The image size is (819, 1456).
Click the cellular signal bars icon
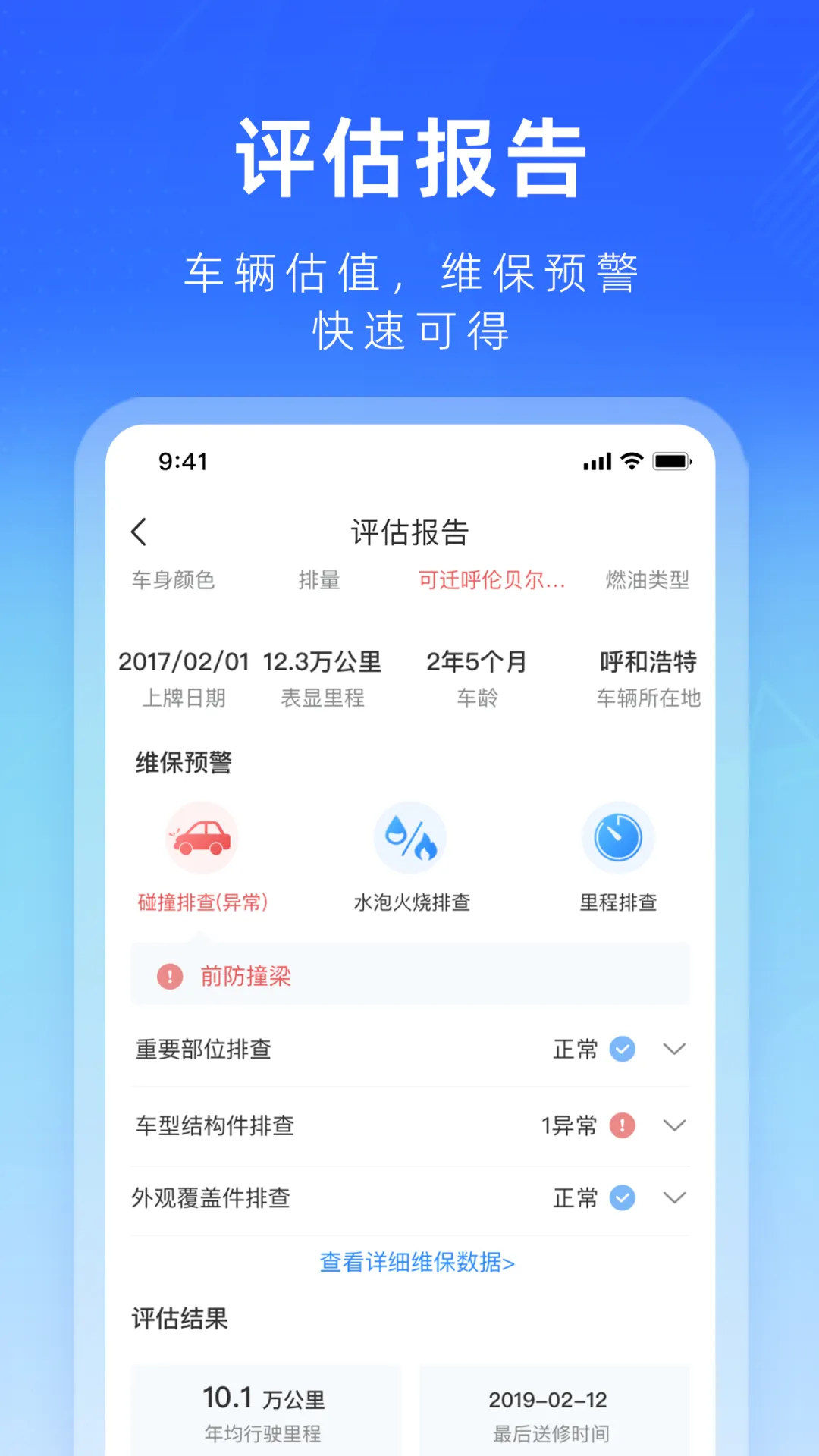click(596, 460)
